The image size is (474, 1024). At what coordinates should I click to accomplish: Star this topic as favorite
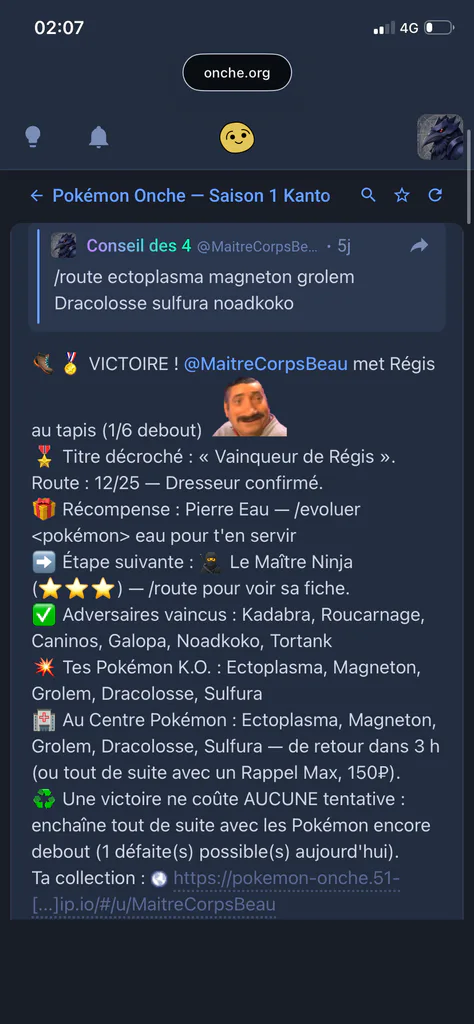point(402,195)
